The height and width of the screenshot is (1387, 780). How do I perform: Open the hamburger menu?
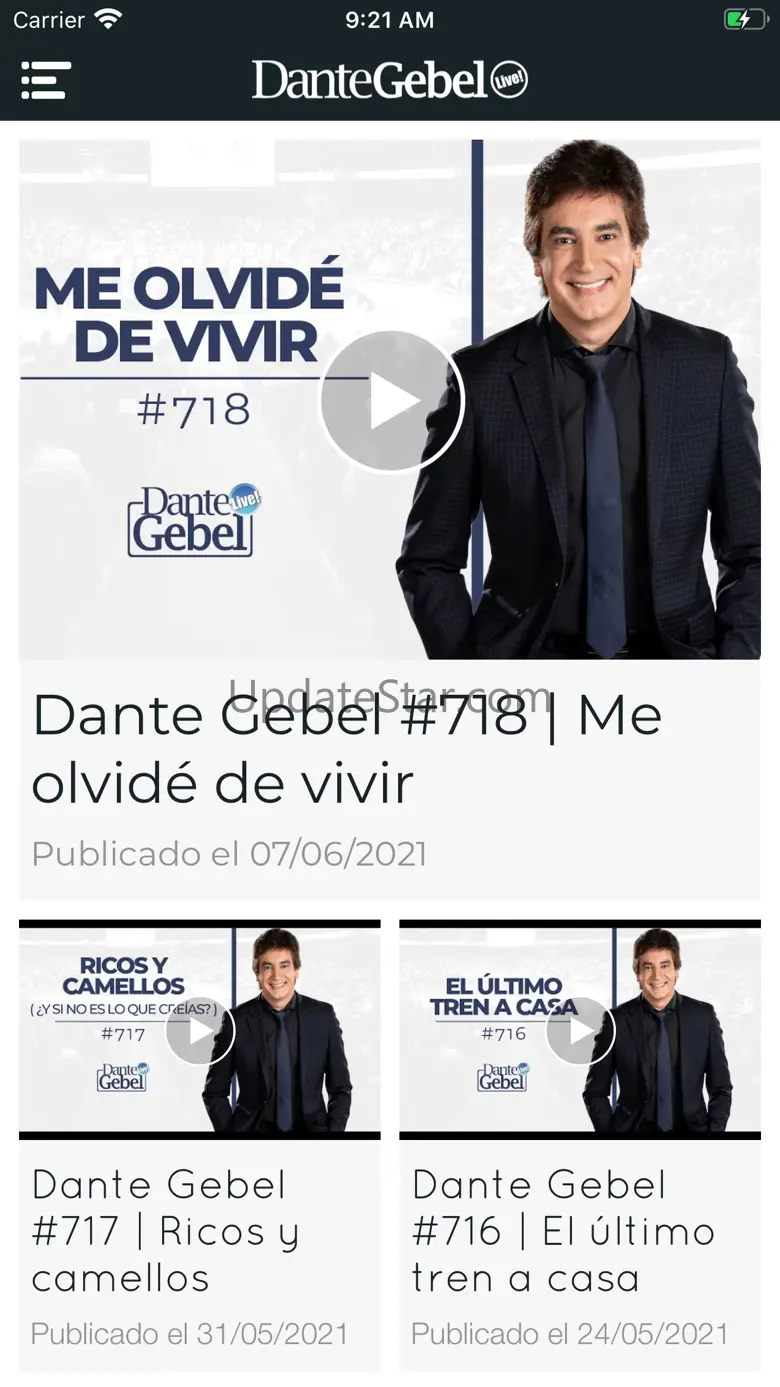[46, 80]
